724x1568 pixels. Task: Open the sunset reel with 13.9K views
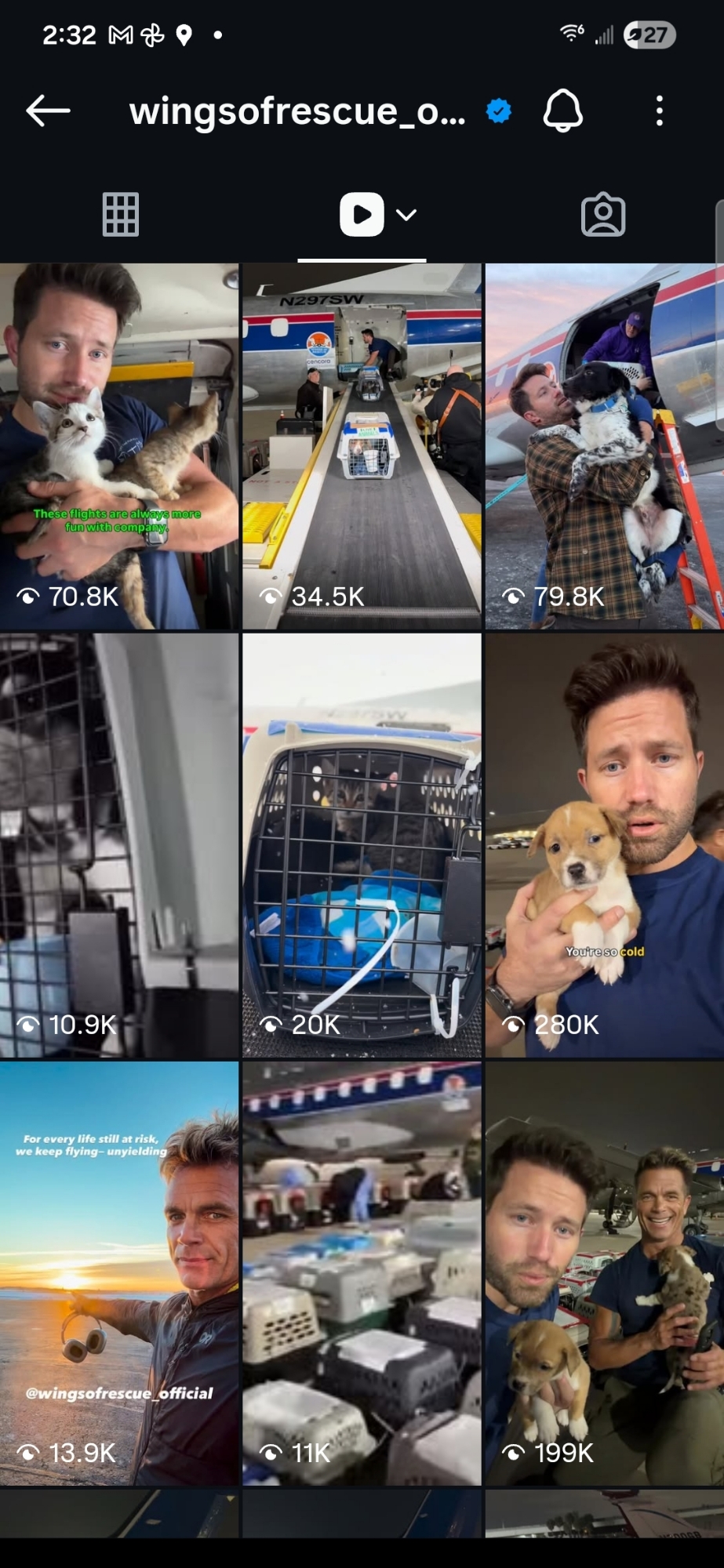(x=119, y=1273)
